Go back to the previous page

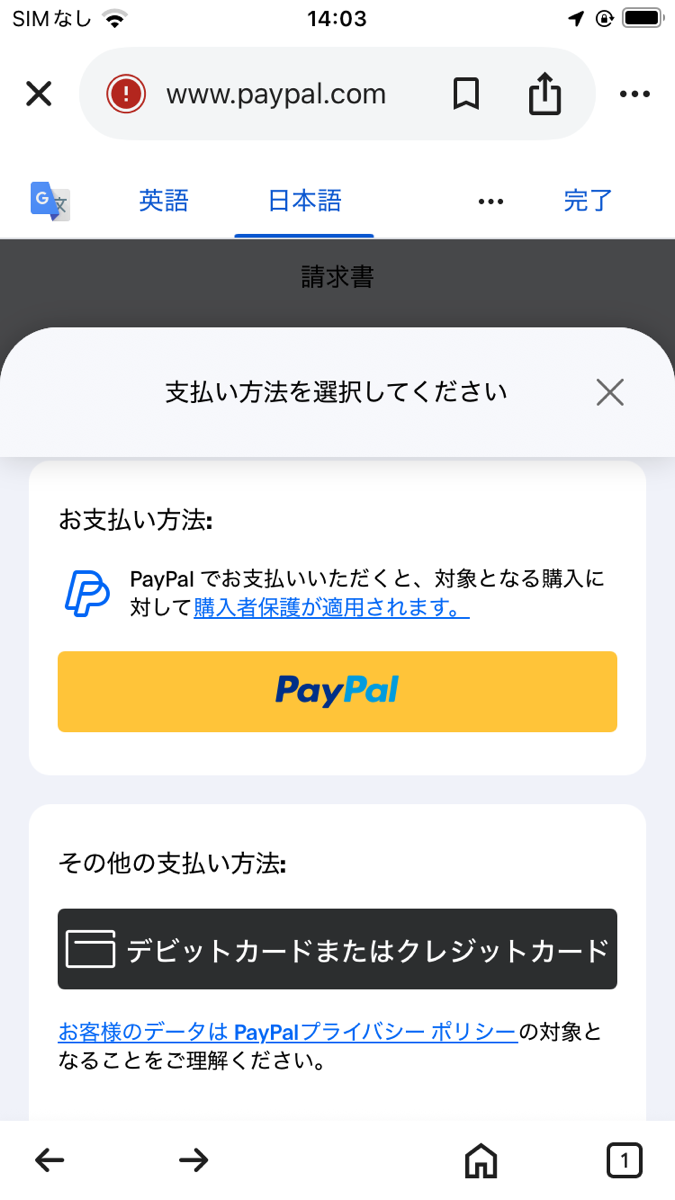click(49, 1160)
